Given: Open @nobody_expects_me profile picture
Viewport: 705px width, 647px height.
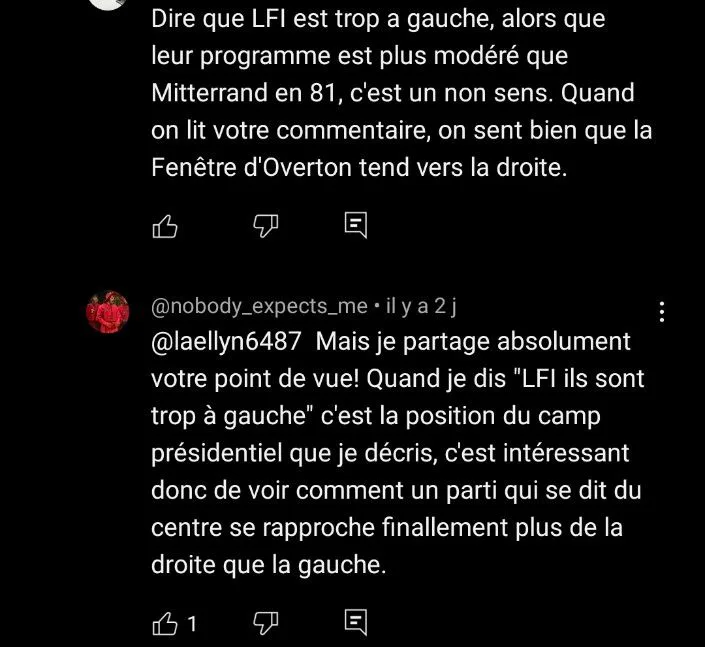Looking at the screenshot, I should coord(107,312).
